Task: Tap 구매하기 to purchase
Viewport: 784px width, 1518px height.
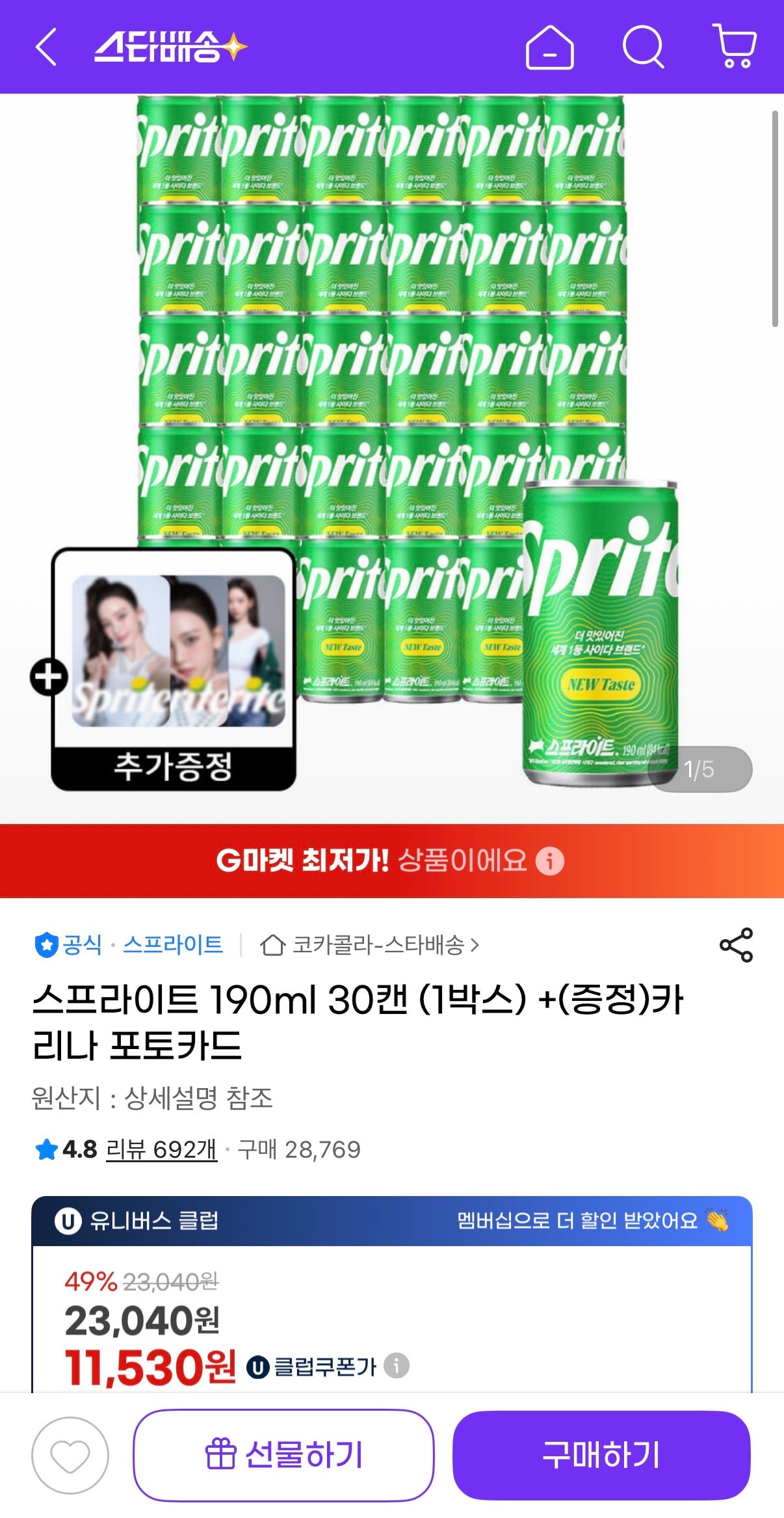Action: (x=601, y=1456)
